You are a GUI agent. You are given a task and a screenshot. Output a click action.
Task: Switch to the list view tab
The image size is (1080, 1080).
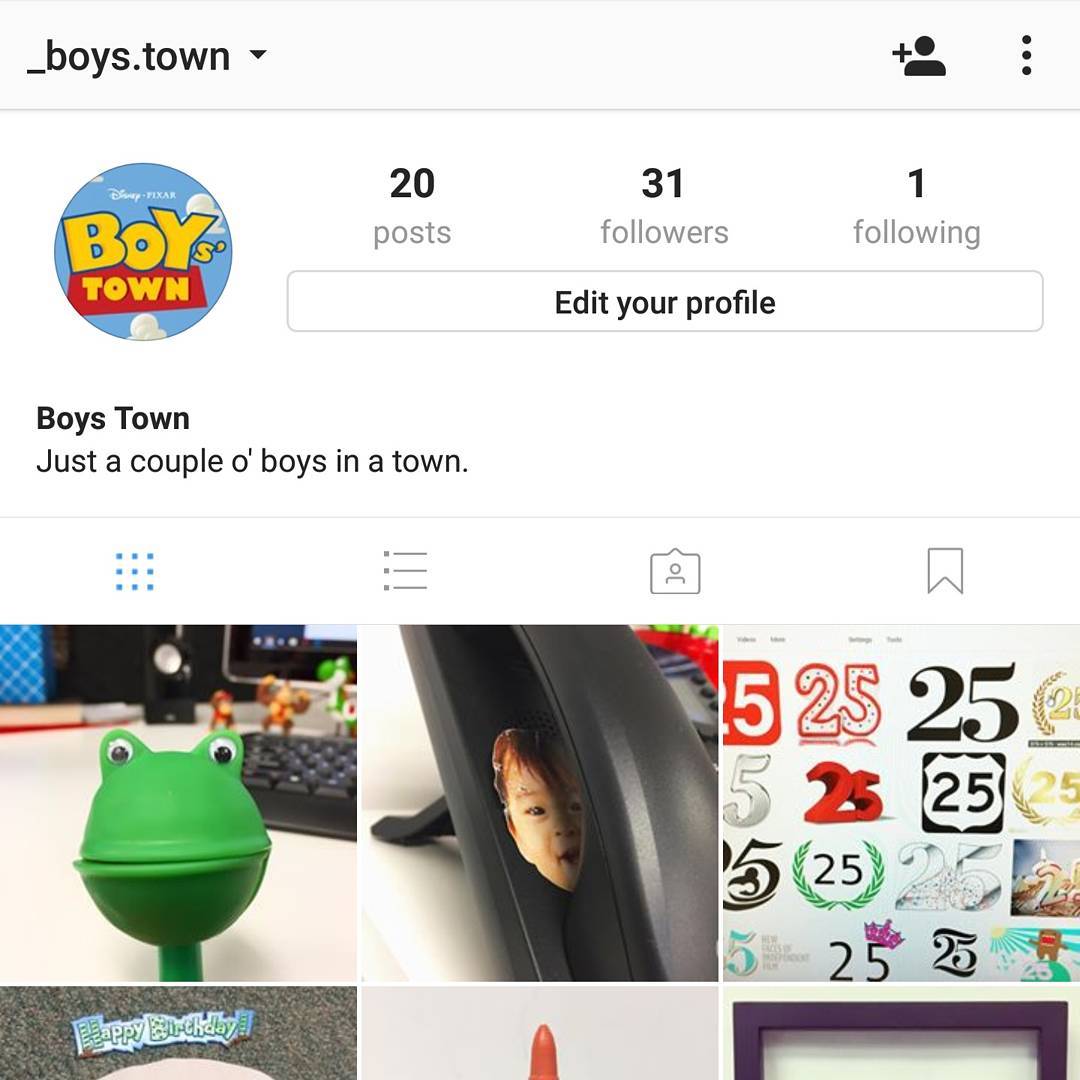point(405,572)
